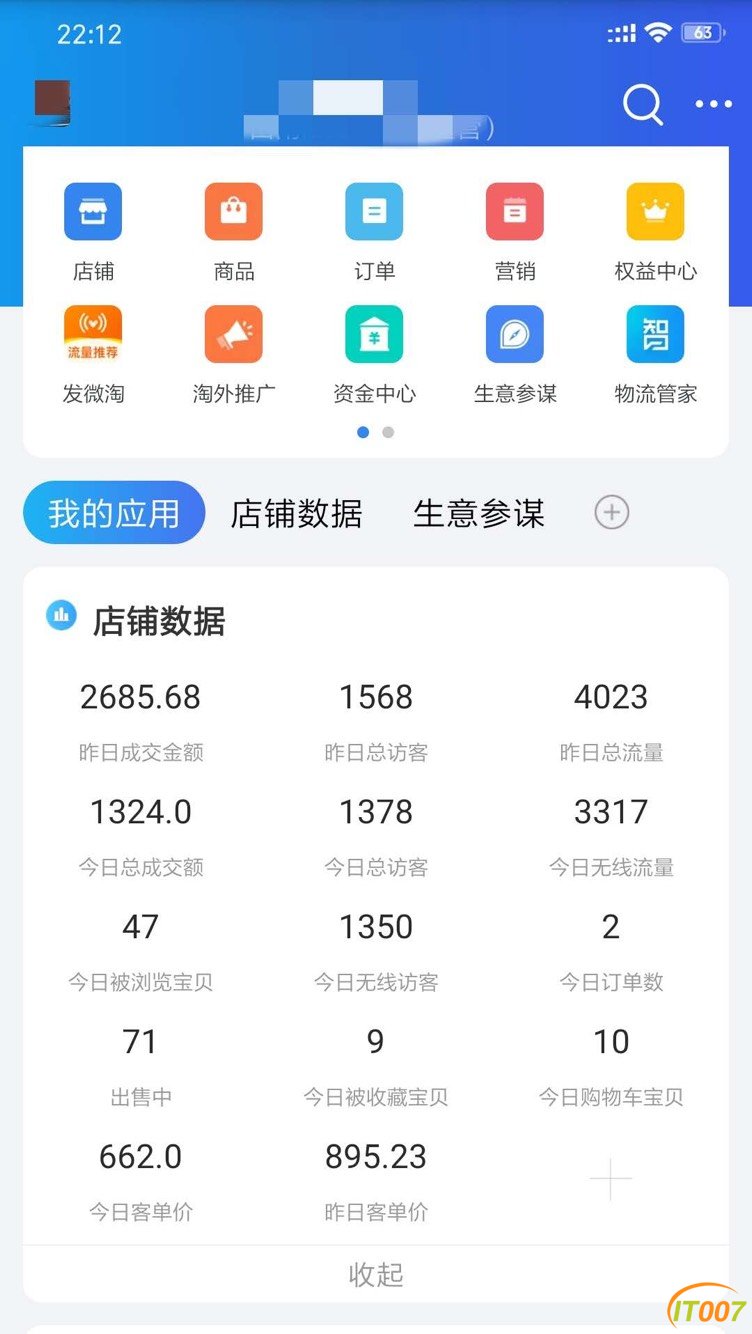Image resolution: width=752 pixels, height=1334 pixels.
Task: Open 淘外推广
Action: click(234, 334)
